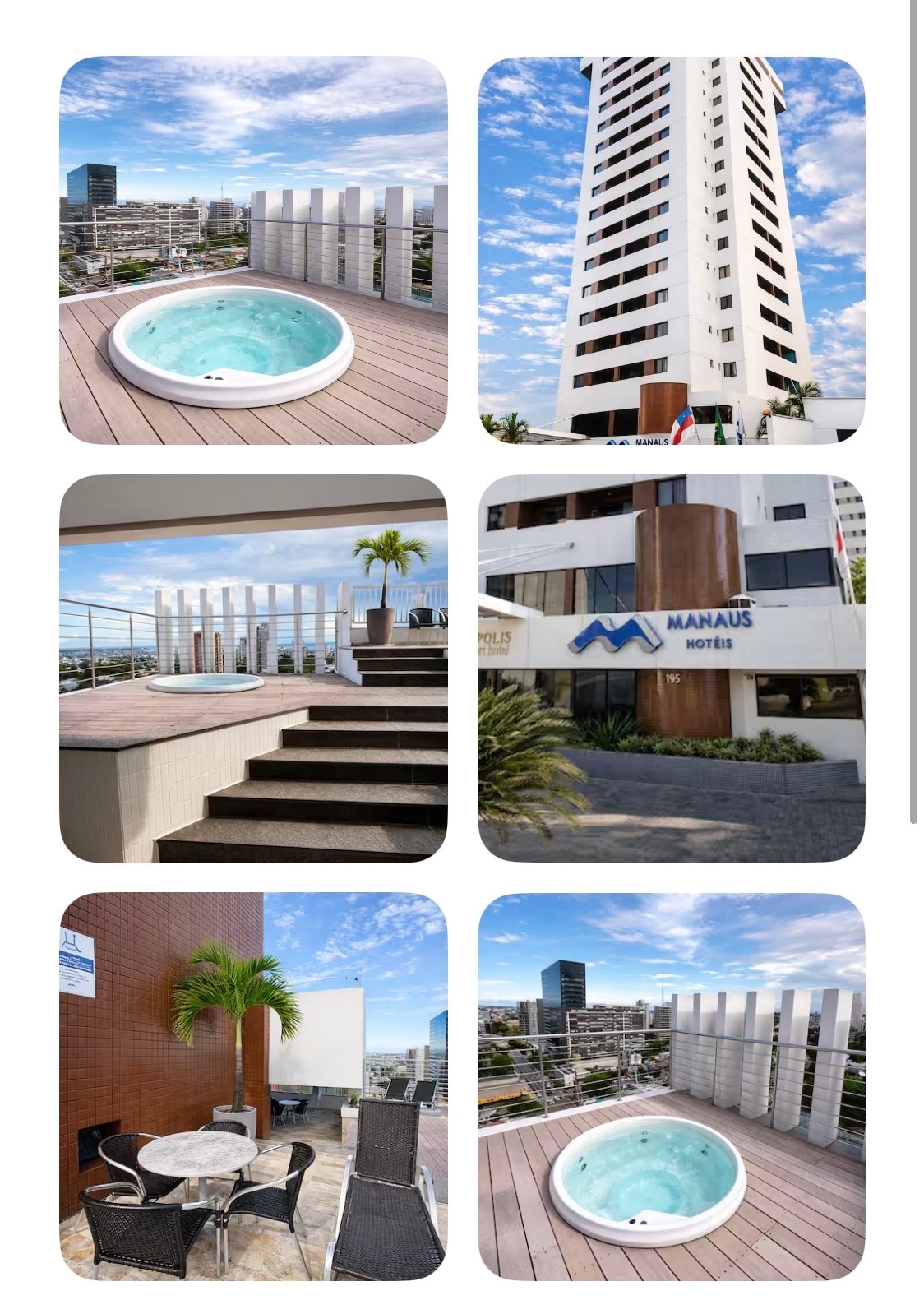Image resolution: width=924 pixels, height=1300 pixels.
Task: Open the Manaus Hotéis entrance sign photo
Action: [x=671, y=668]
